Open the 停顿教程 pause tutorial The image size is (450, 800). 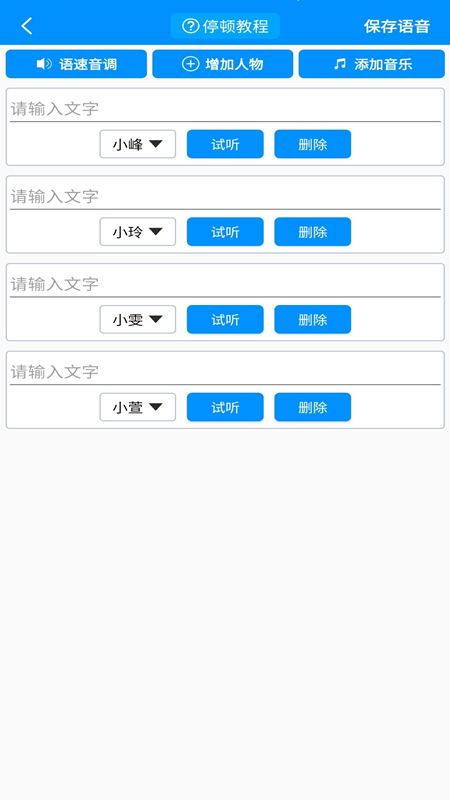225,26
